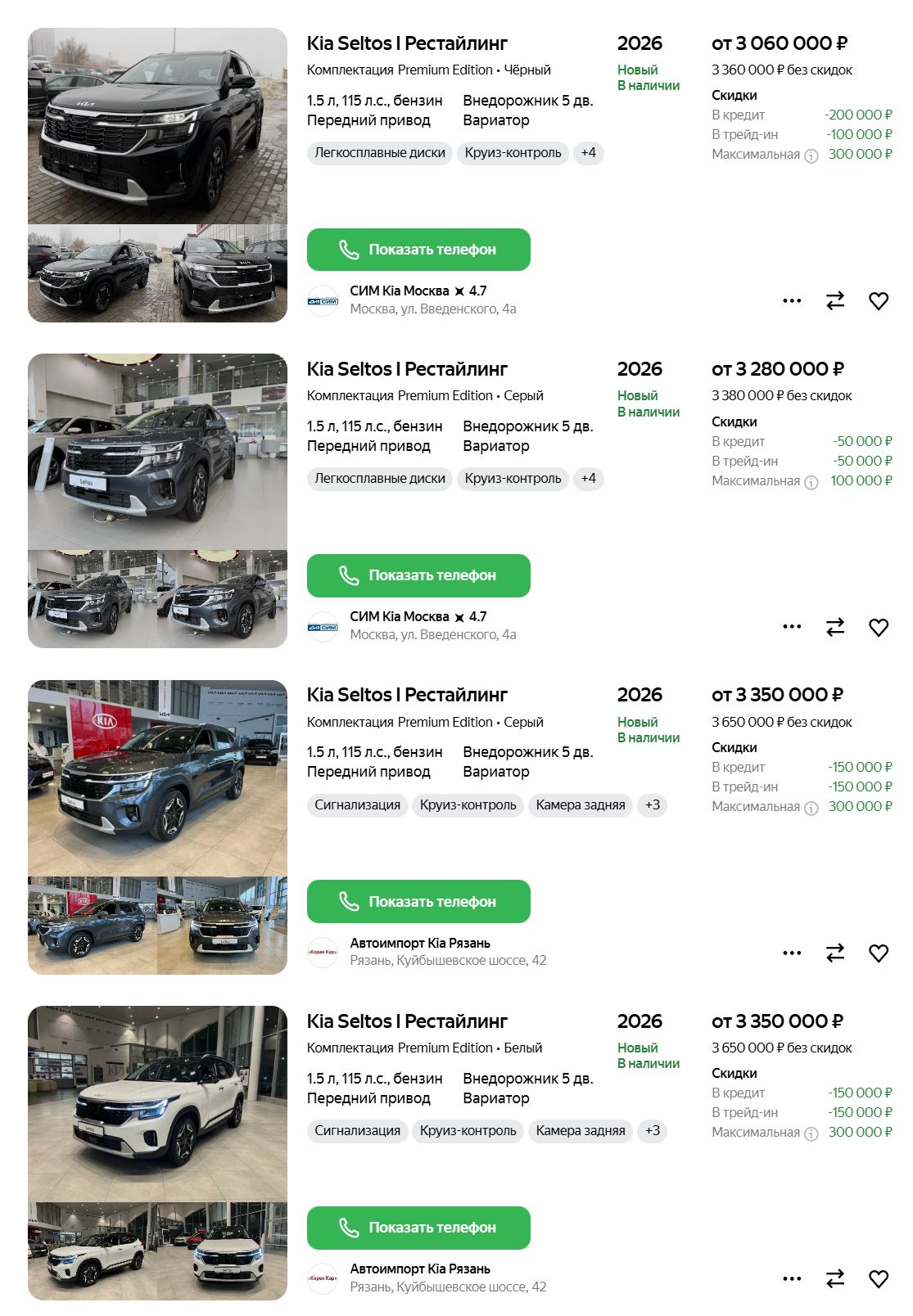
Task: Show phone for the 3 280 000 ₽ Seltos
Action: point(418,575)
